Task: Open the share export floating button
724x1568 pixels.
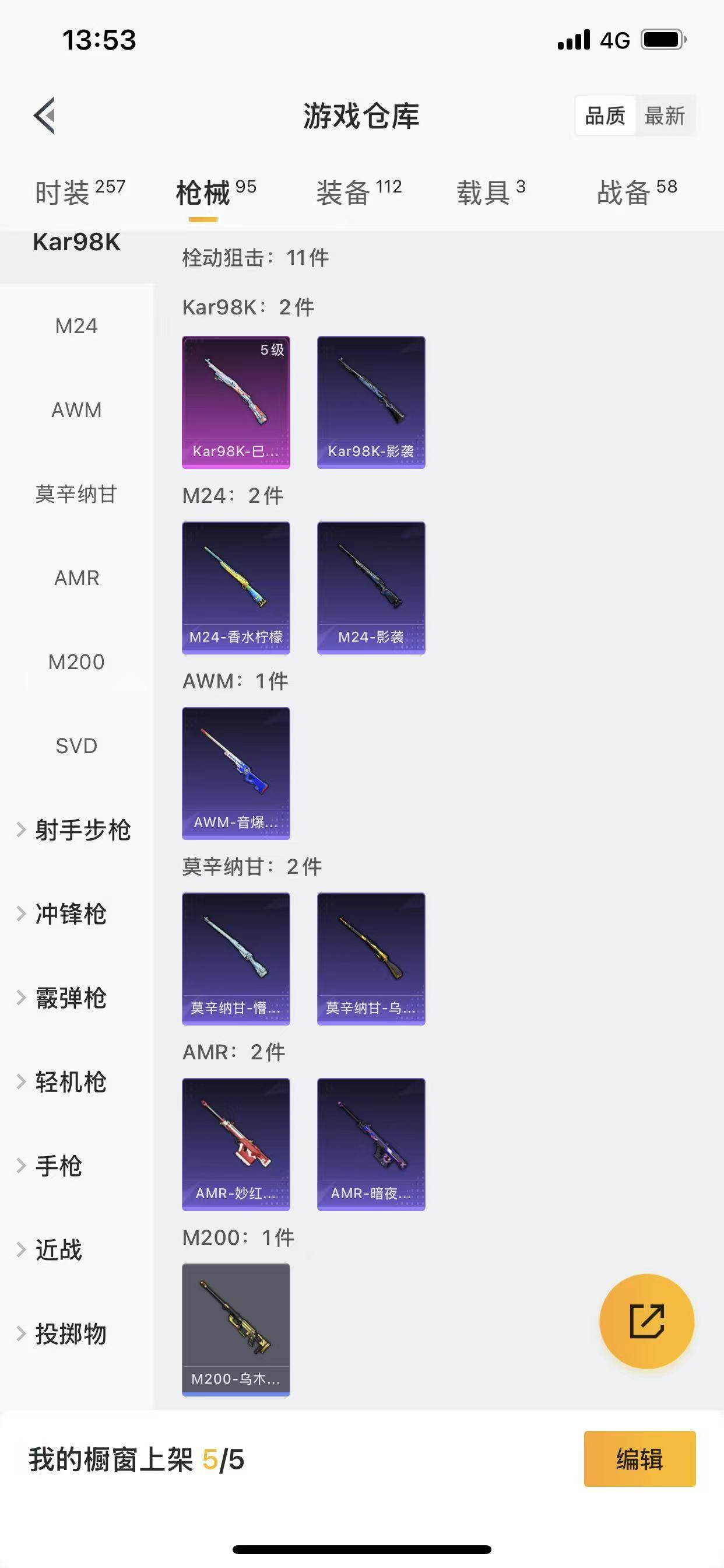Action: click(646, 1321)
